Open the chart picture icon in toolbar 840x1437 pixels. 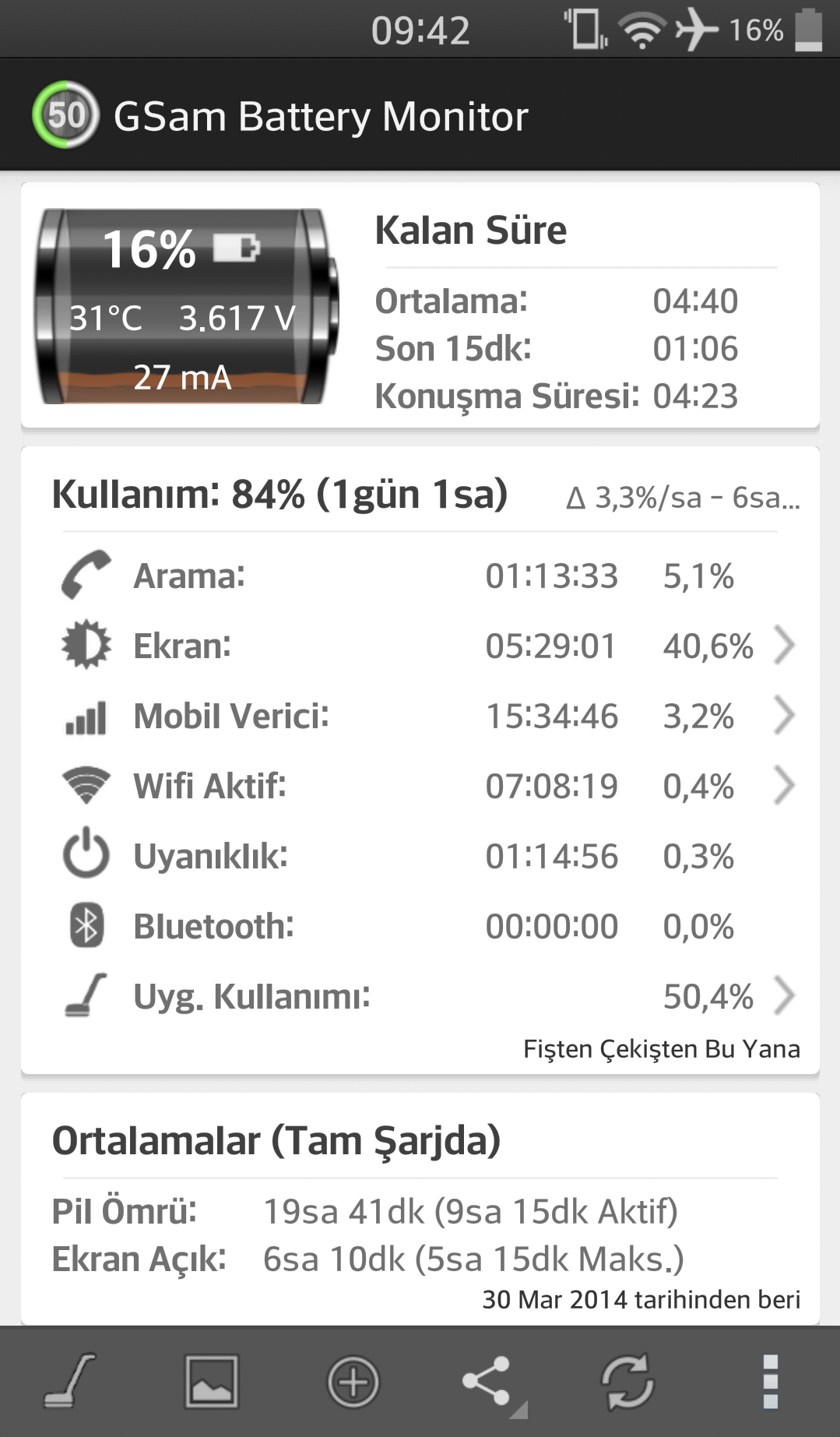tap(211, 1381)
